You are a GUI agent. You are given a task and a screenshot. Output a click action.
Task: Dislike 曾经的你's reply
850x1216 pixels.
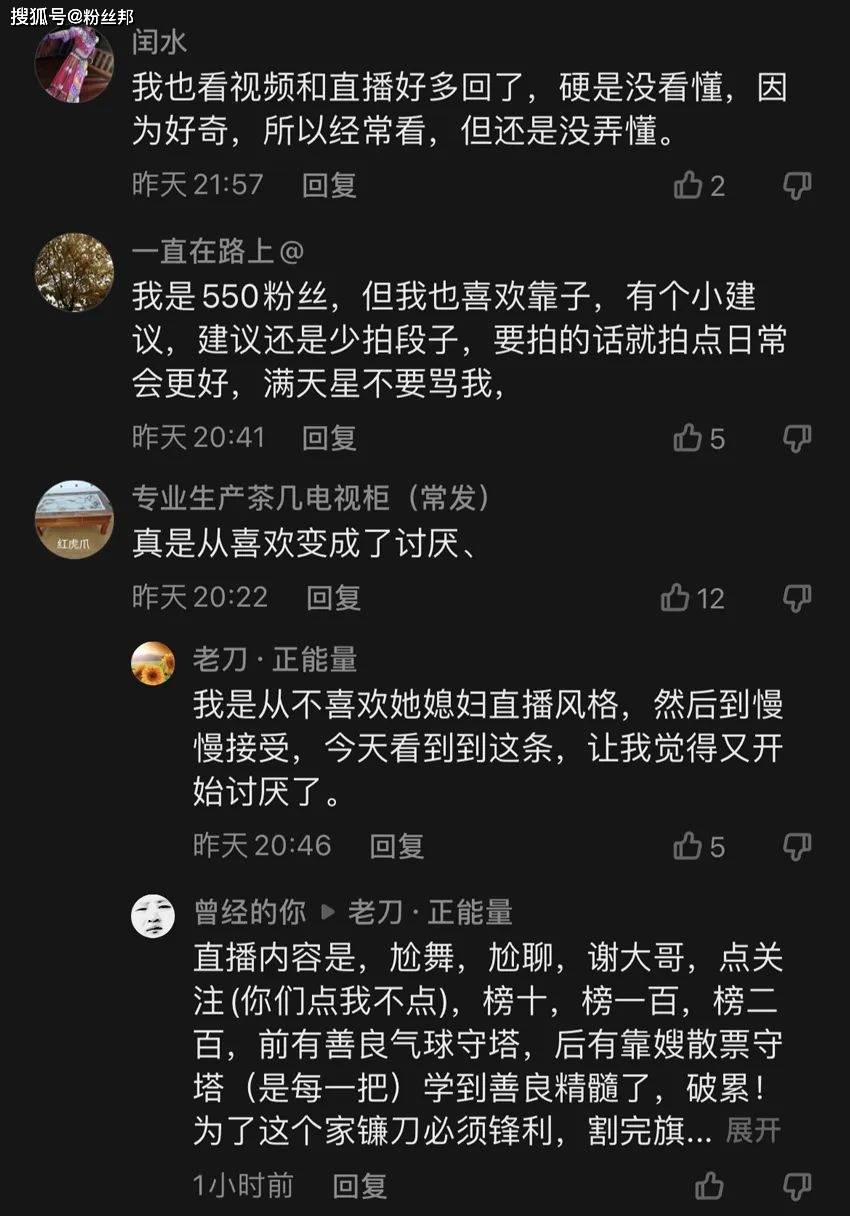coord(796,1186)
